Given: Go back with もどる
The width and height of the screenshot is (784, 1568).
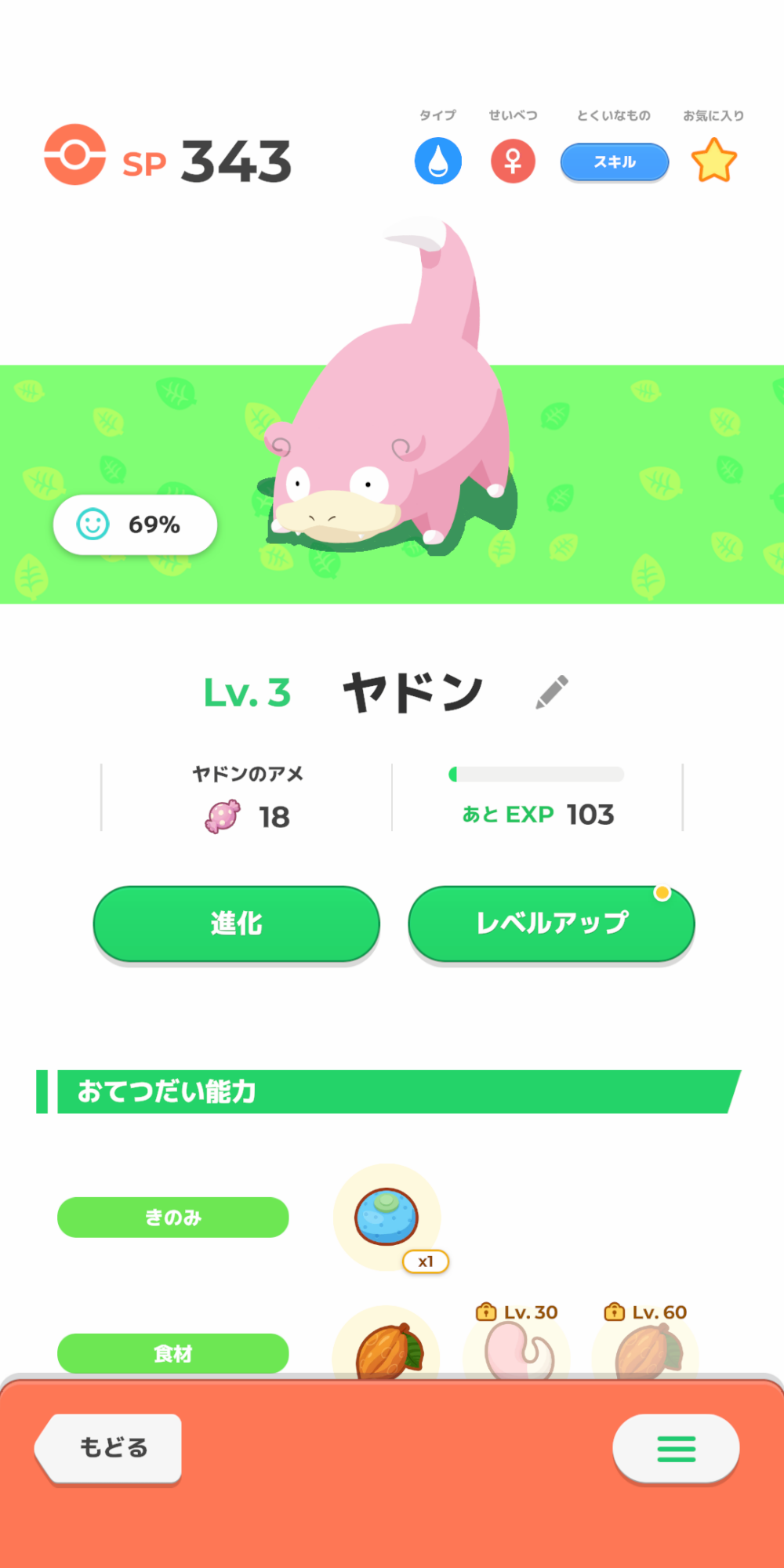Looking at the screenshot, I should click(110, 1447).
